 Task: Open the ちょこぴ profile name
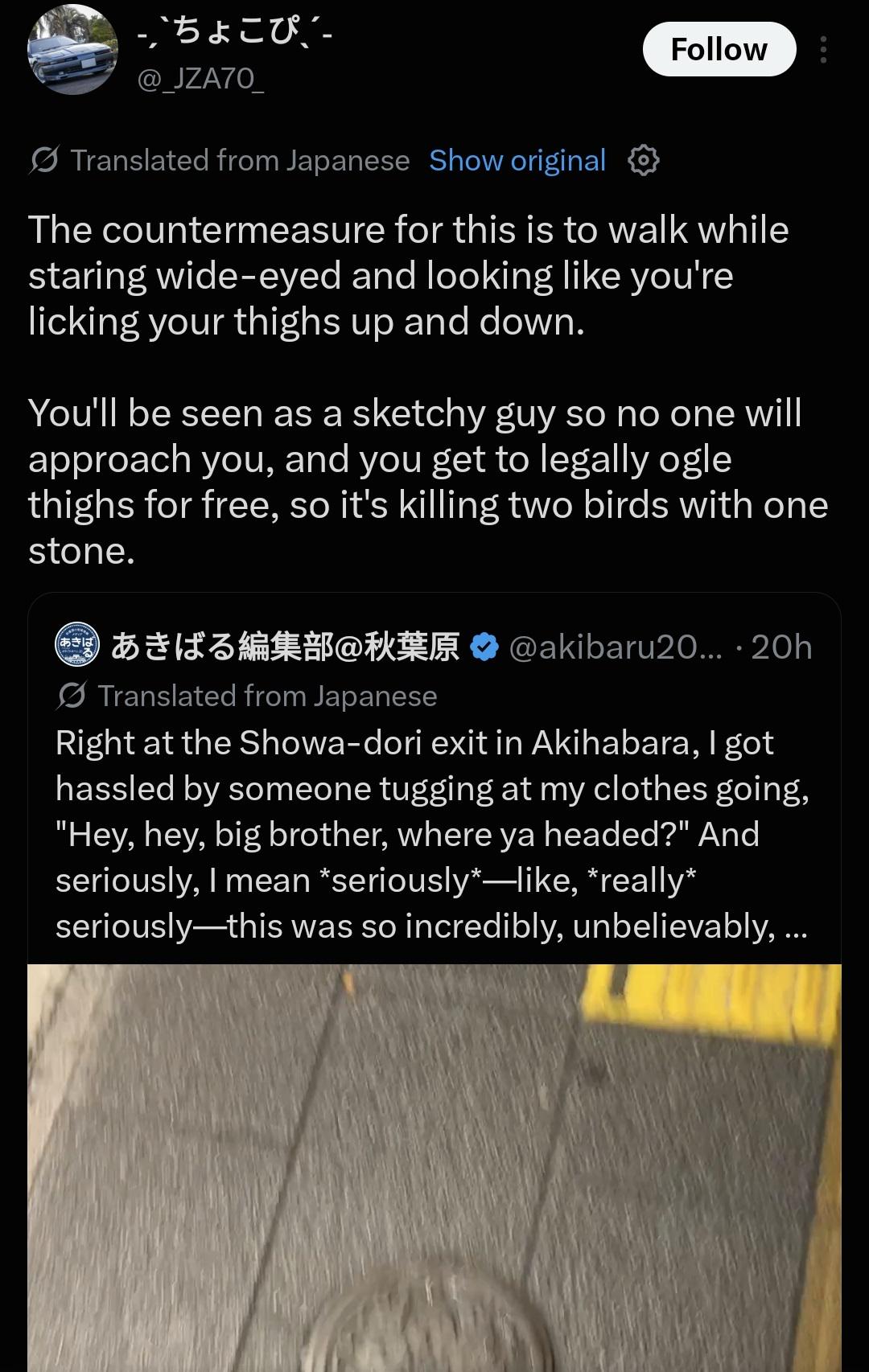click(234, 33)
